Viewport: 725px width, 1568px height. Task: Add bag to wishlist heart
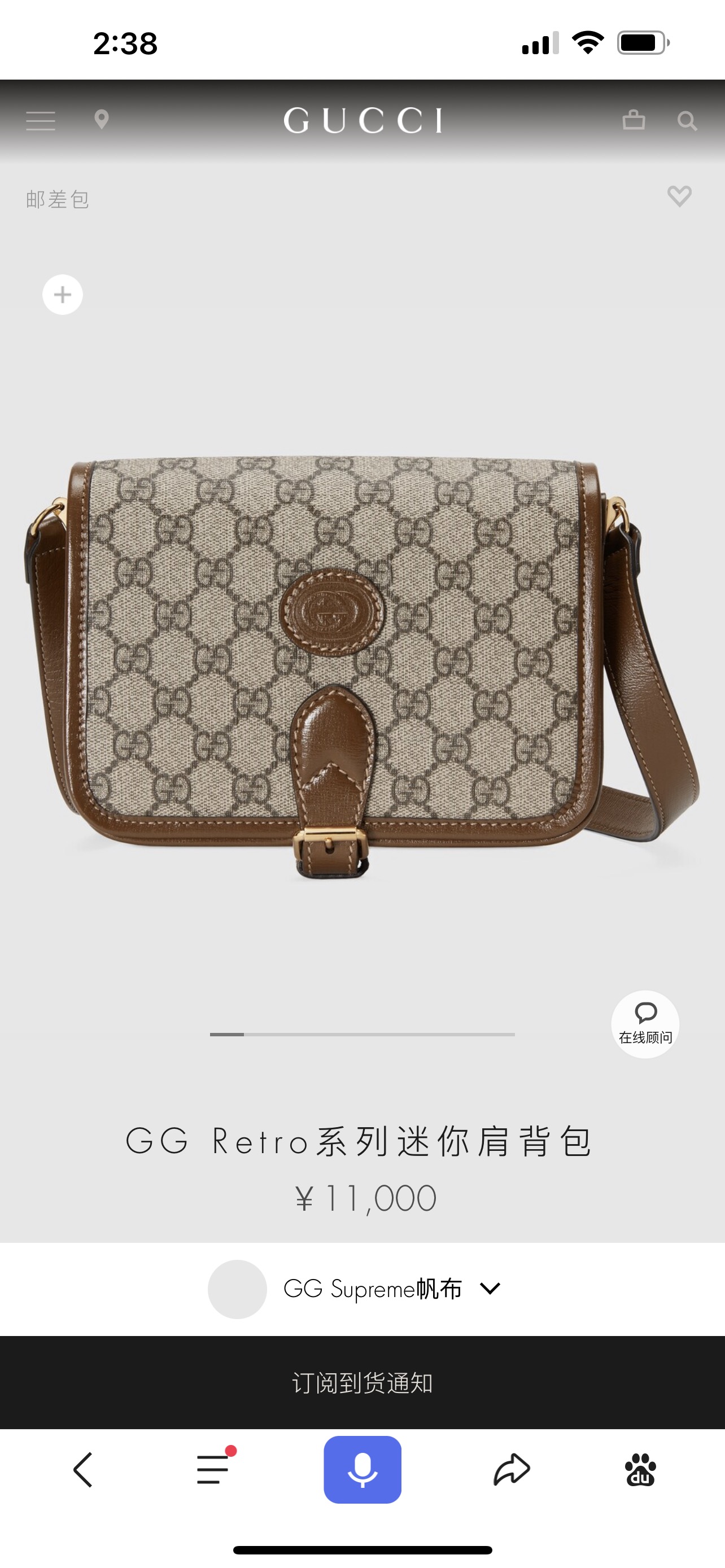pos(679,196)
